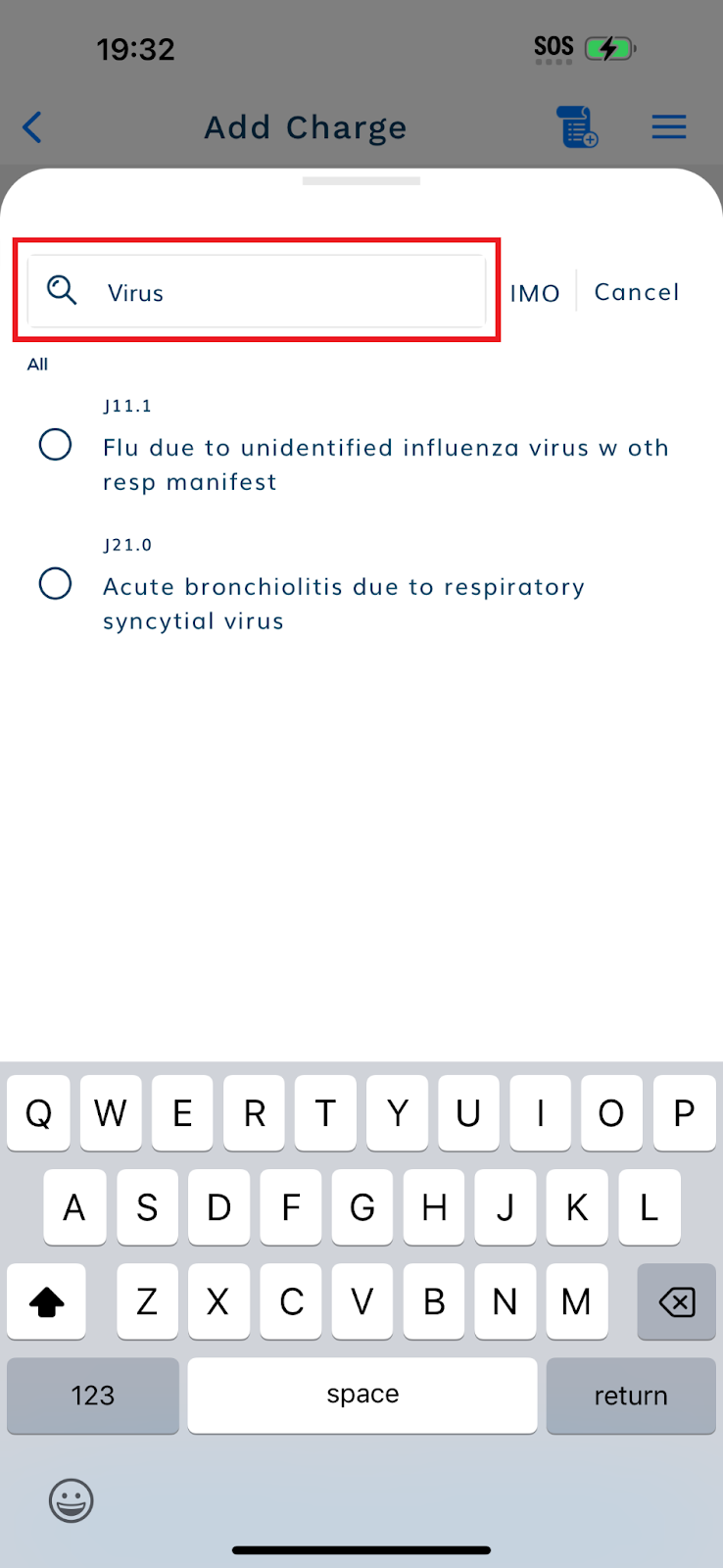Screen dimensions: 723x1568
Task: Select J21.0 acute bronchiolitis radio button
Action: (55, 584)
